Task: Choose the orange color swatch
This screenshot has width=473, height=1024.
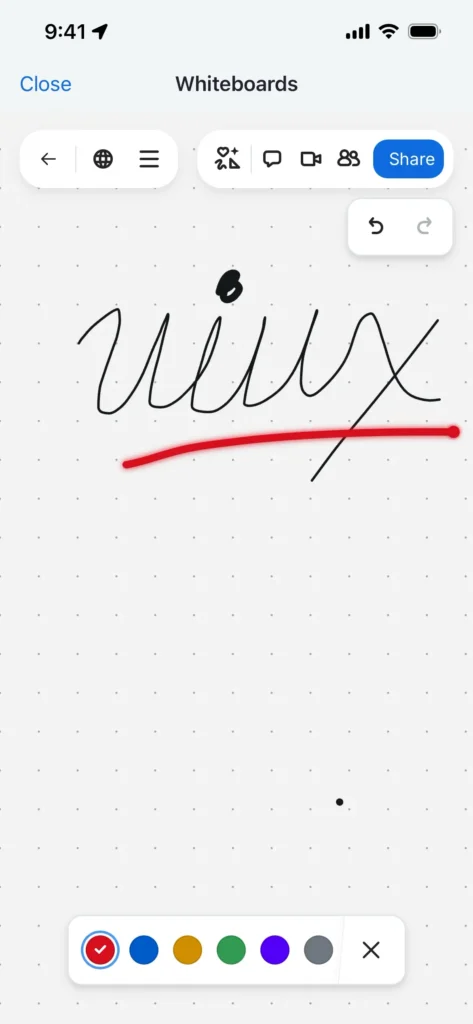Action: tap(188, 950)
